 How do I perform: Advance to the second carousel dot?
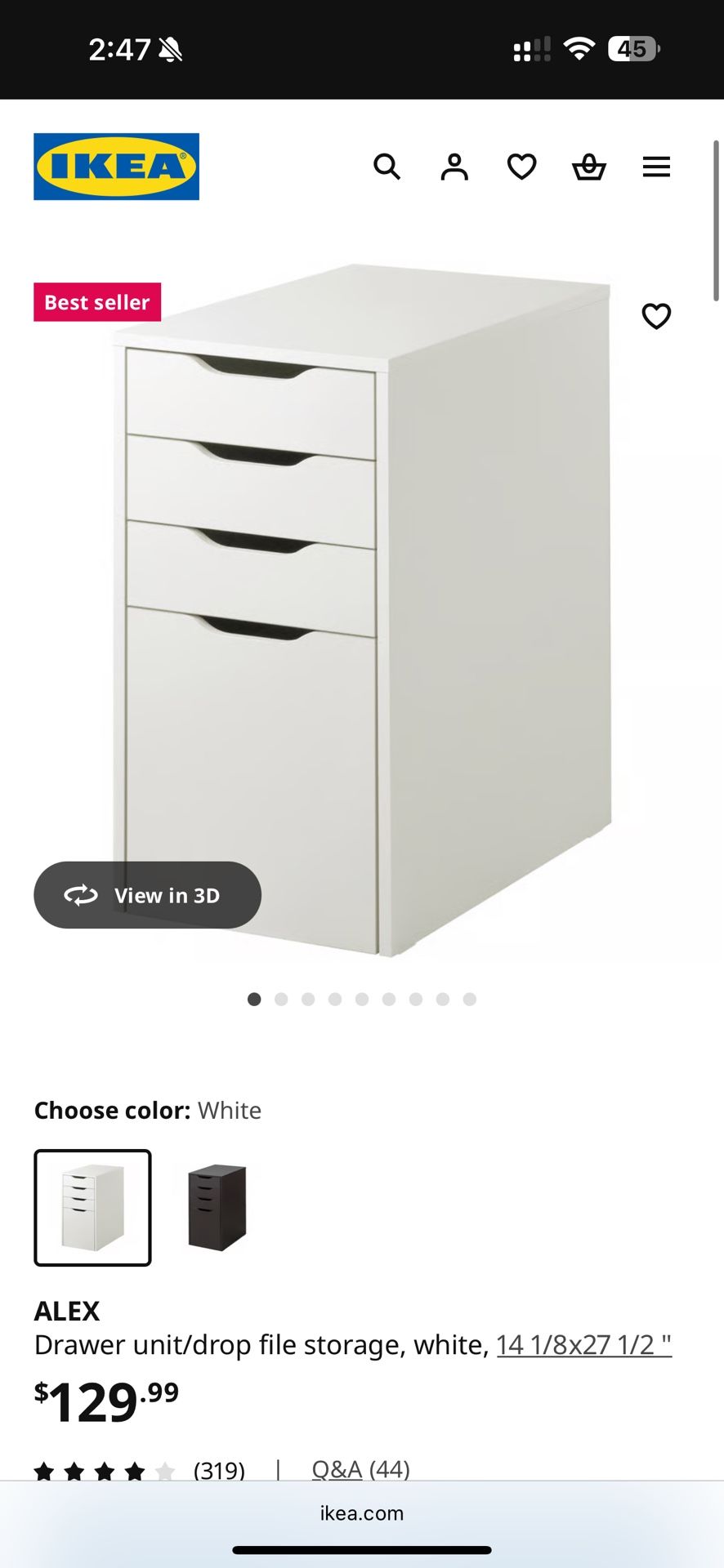[x=281, y=999]
